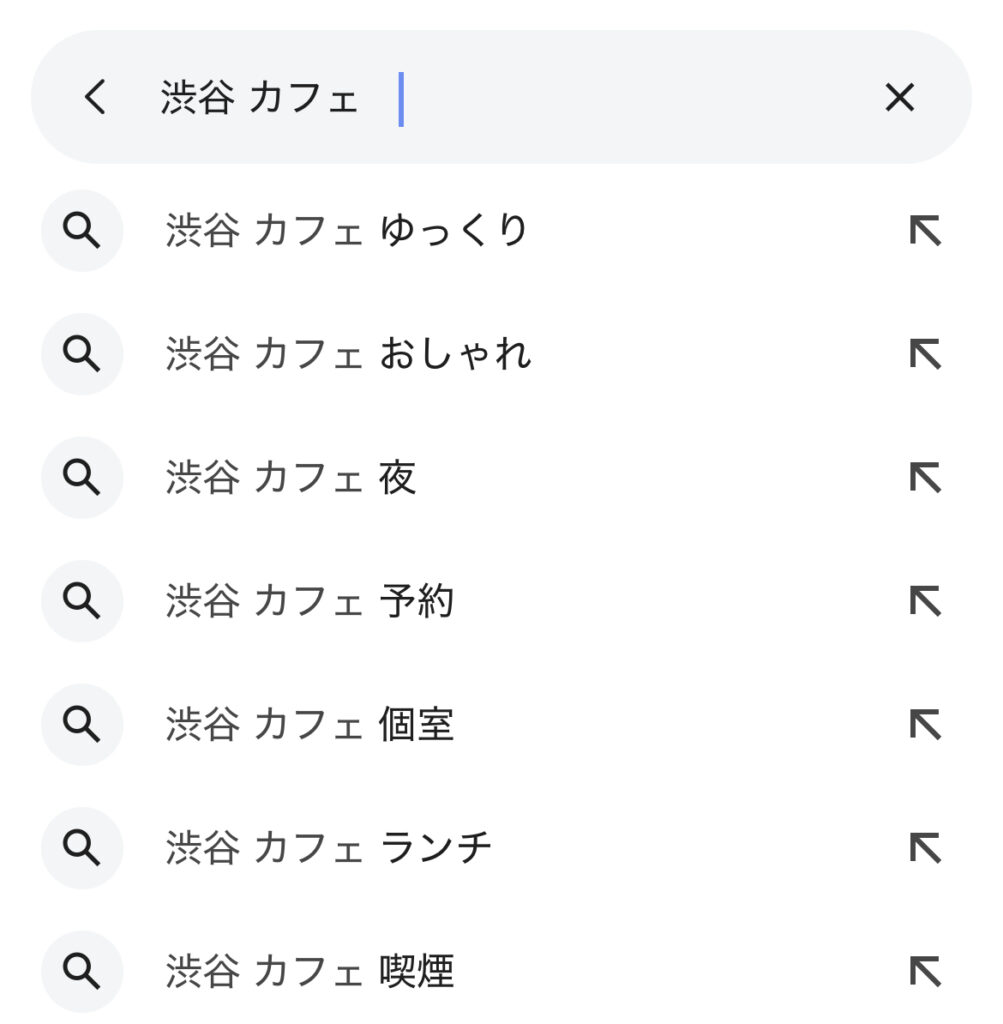Tap the back chevron in the search bar
The image size is (1003, 1024).
click(x=95, y=98)
